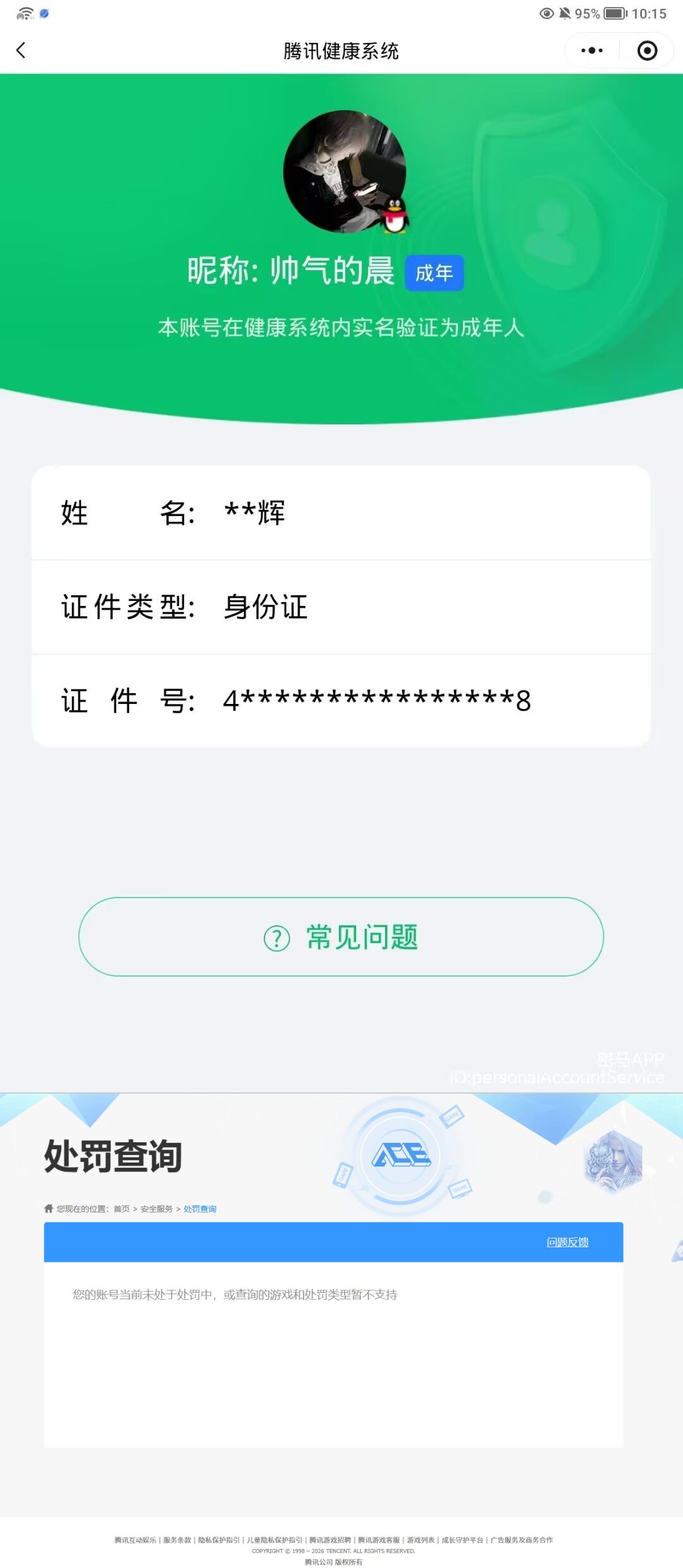Click the 问题反馈 feedback link
This screenshot has width=683, height=1568.
(x=567, y=1242)
